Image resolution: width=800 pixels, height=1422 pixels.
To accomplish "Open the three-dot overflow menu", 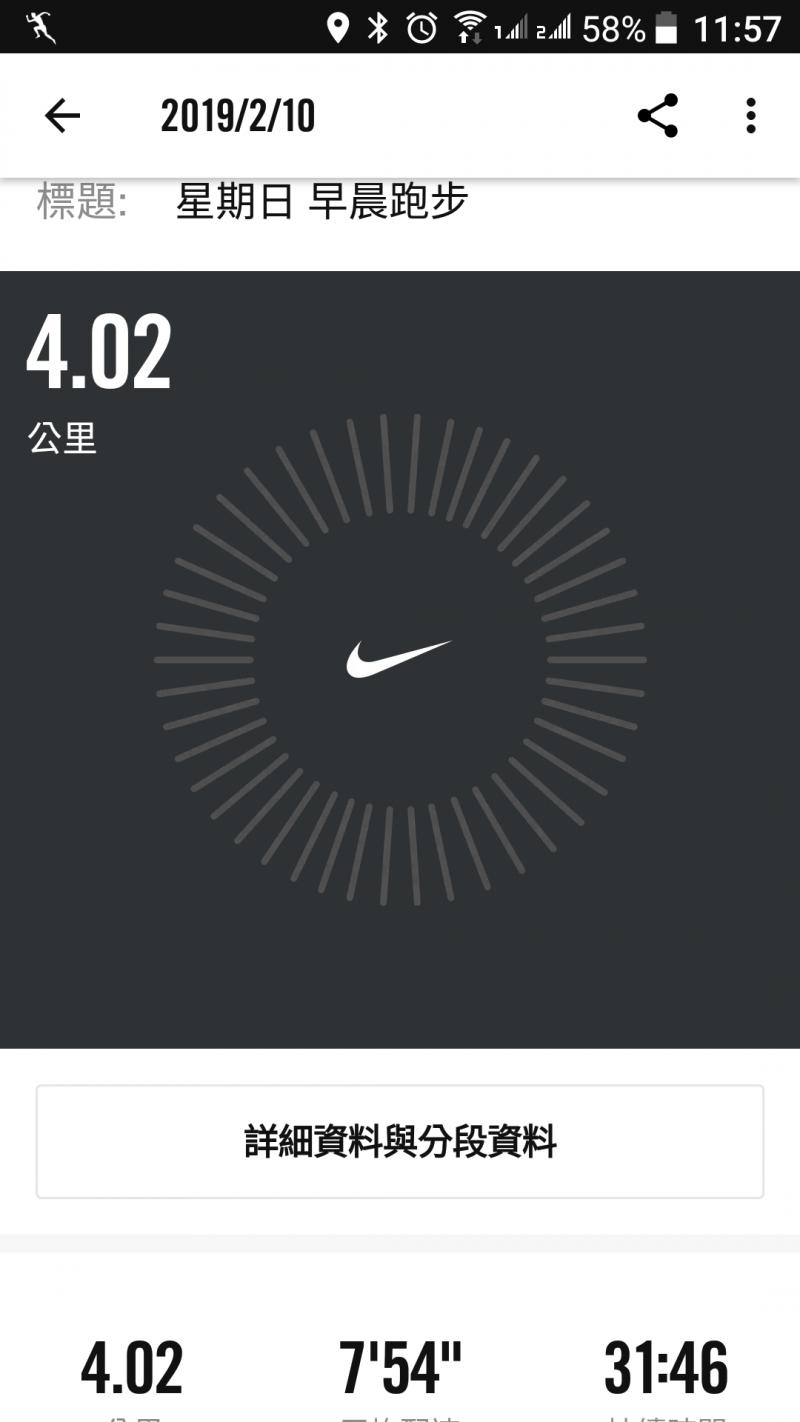I will click(x=750, y=116).
